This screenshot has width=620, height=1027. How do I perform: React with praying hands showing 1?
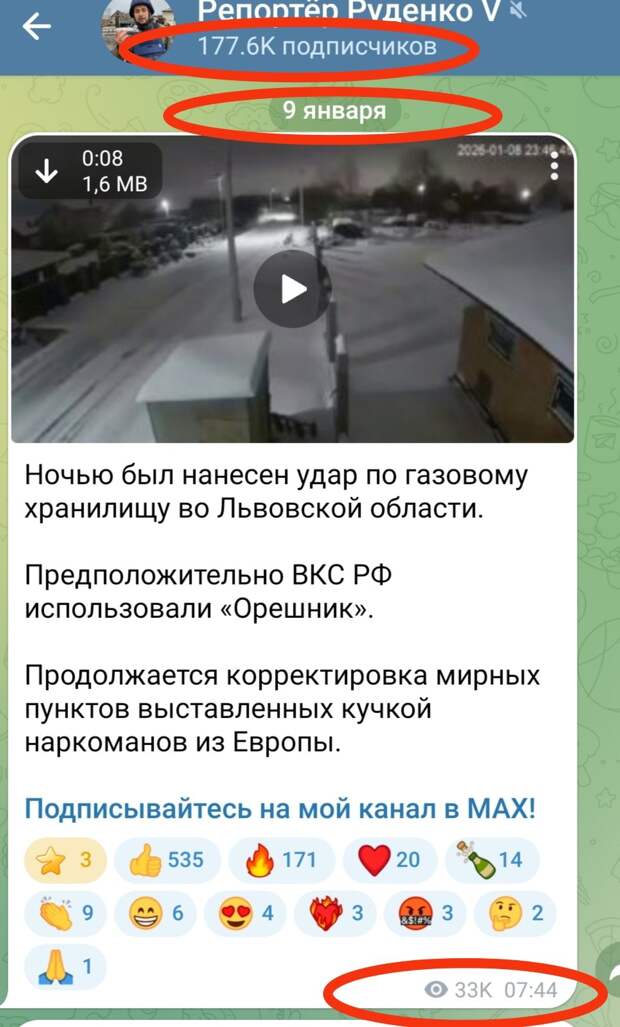click(64, 965)
